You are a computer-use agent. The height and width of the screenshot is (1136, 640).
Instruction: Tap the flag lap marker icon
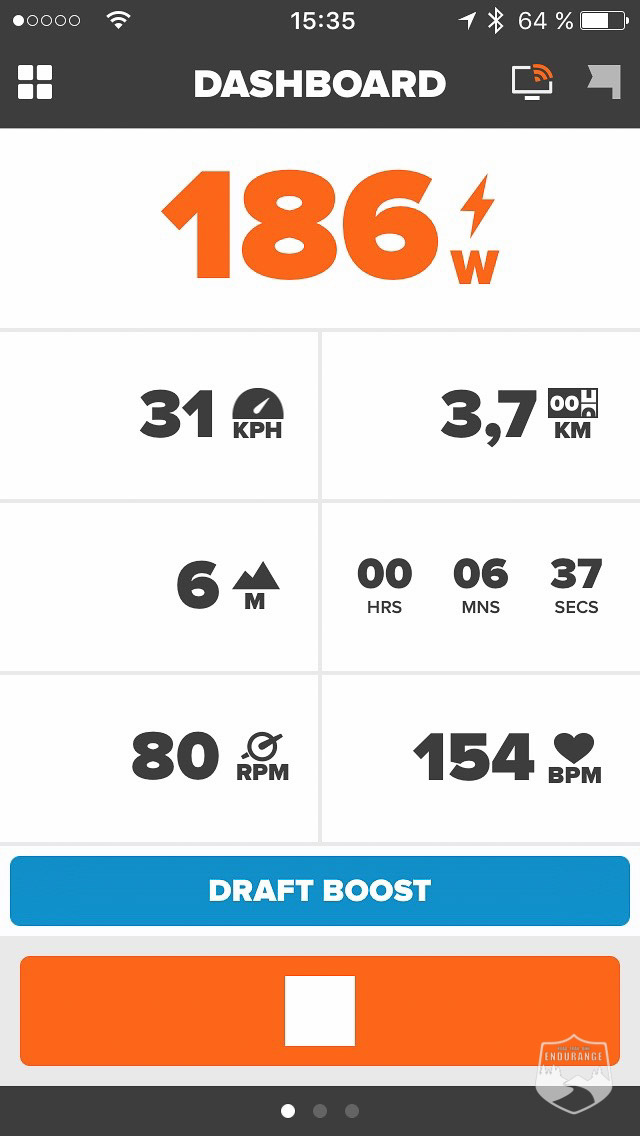pyautogui.click(x=604, y=82)
